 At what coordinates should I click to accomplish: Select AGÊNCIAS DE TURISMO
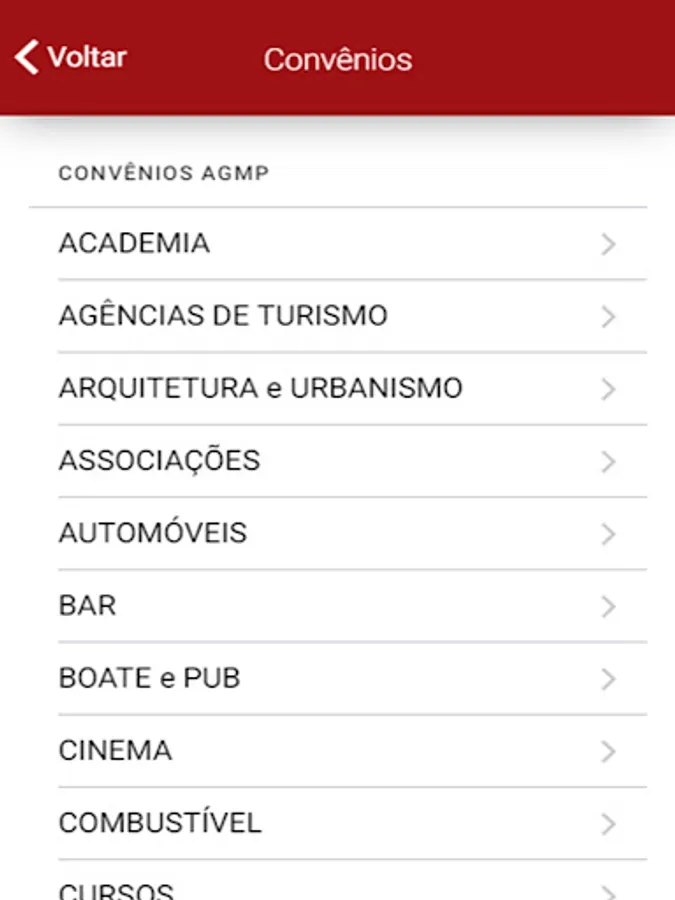coord(338,316)
